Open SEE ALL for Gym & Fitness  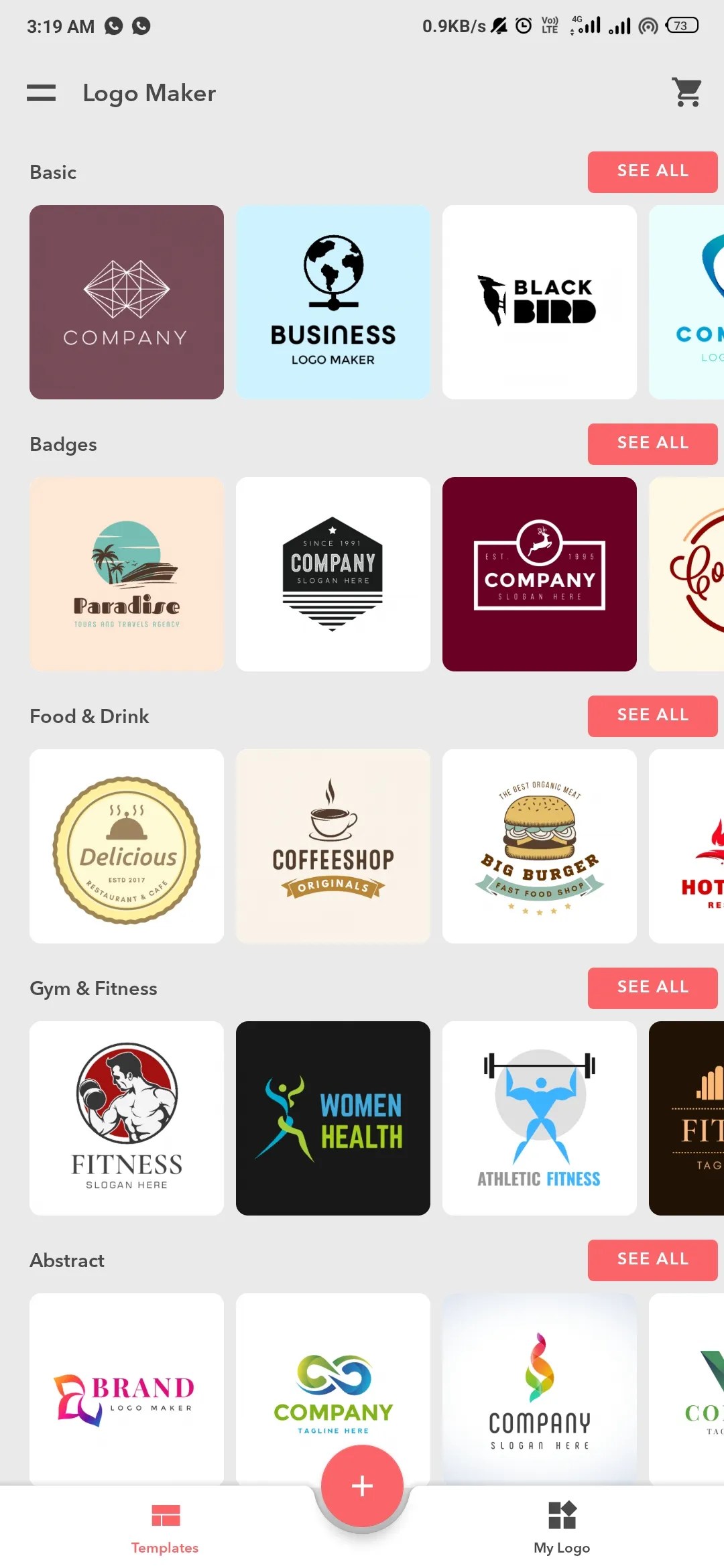[652, 988]
